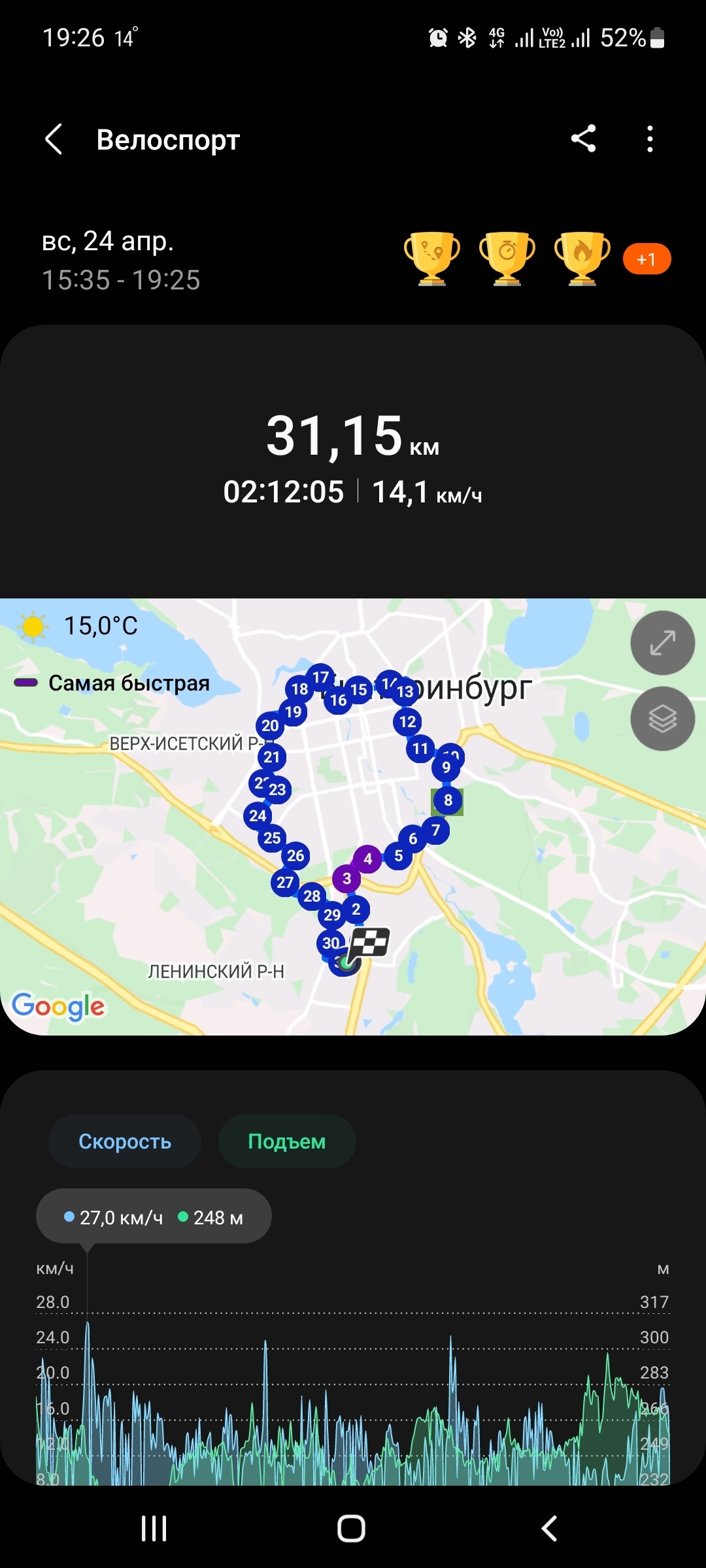This screenshot has height=1568, width=706.
Task: Open the three-dot overflow menu
Action: pos(649,139)
